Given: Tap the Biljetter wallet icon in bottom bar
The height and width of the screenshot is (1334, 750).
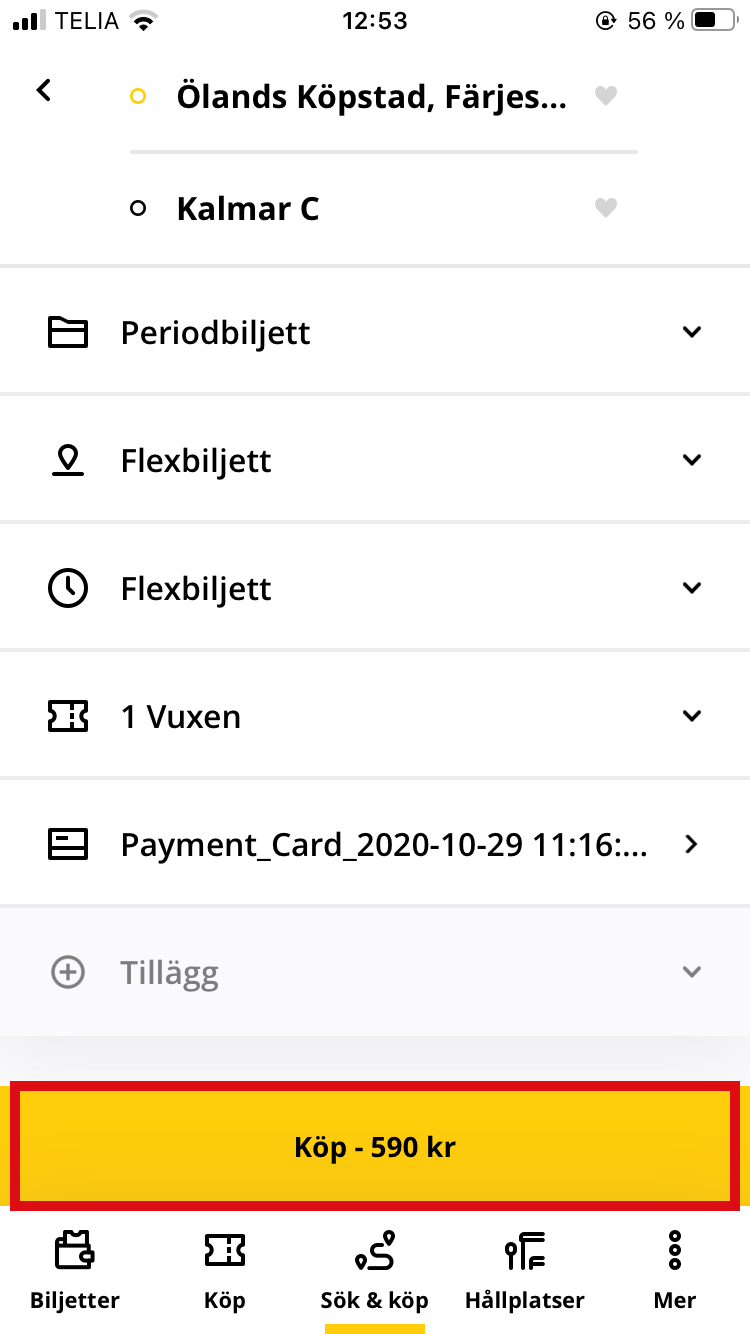Looking at the screenshot, I should 73,1251.
